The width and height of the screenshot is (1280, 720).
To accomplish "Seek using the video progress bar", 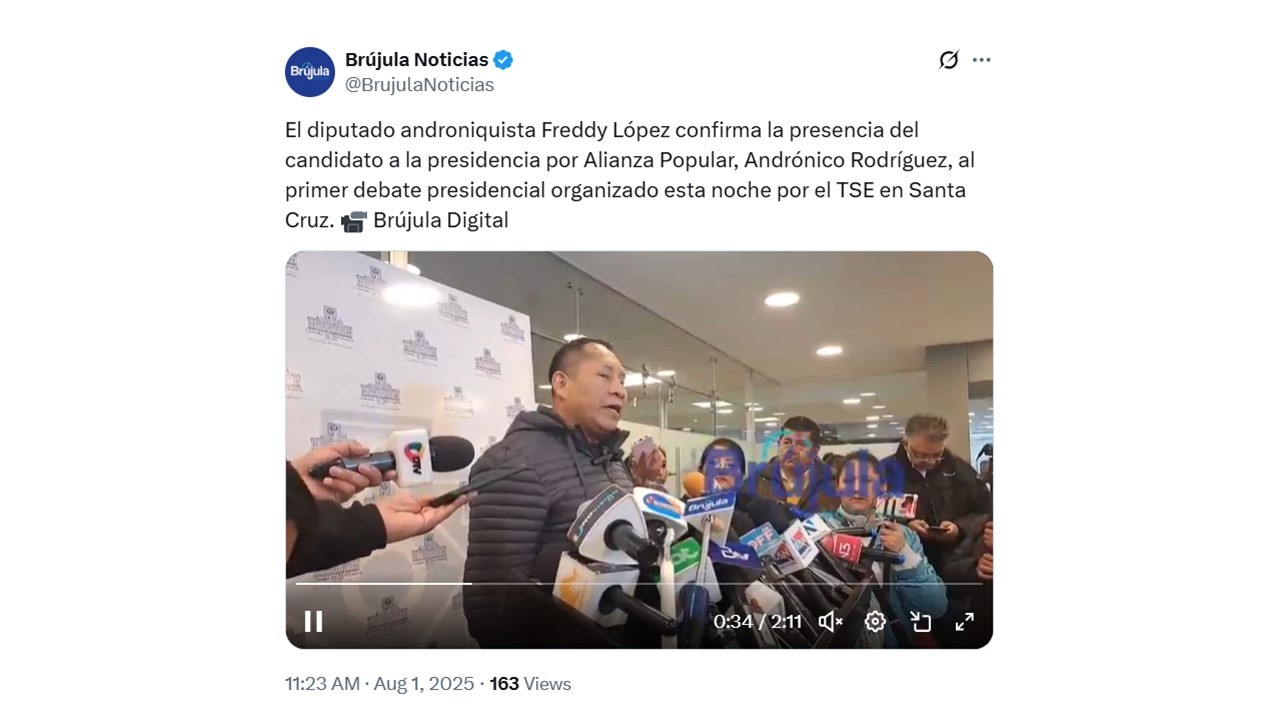I will 640,583.
